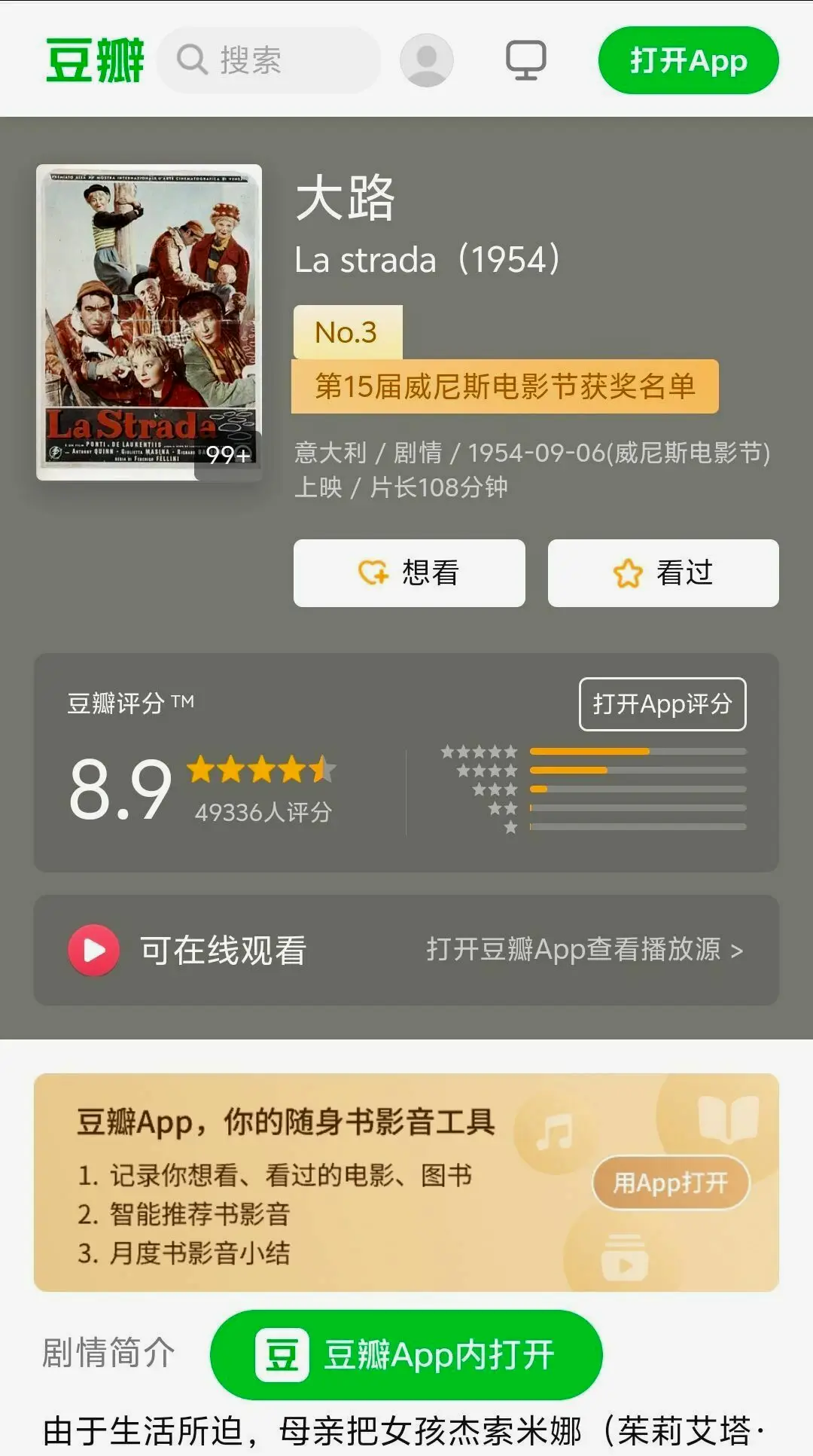Viewport: 813px width, 1456px height.
Task: Tap the green 打开App button
Action: [688, 60]
